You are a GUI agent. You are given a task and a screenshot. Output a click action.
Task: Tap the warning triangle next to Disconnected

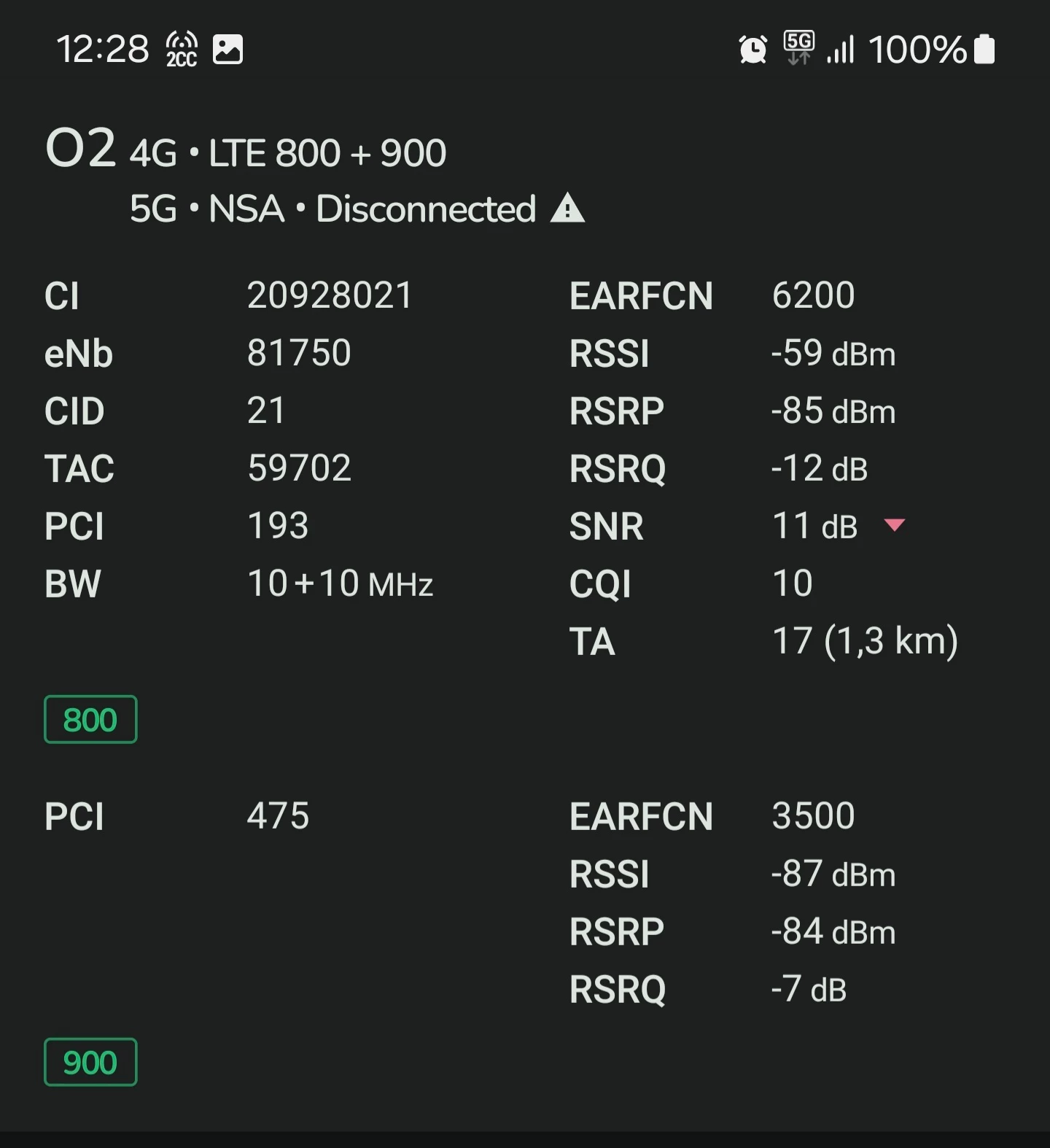tap(567, 209)
